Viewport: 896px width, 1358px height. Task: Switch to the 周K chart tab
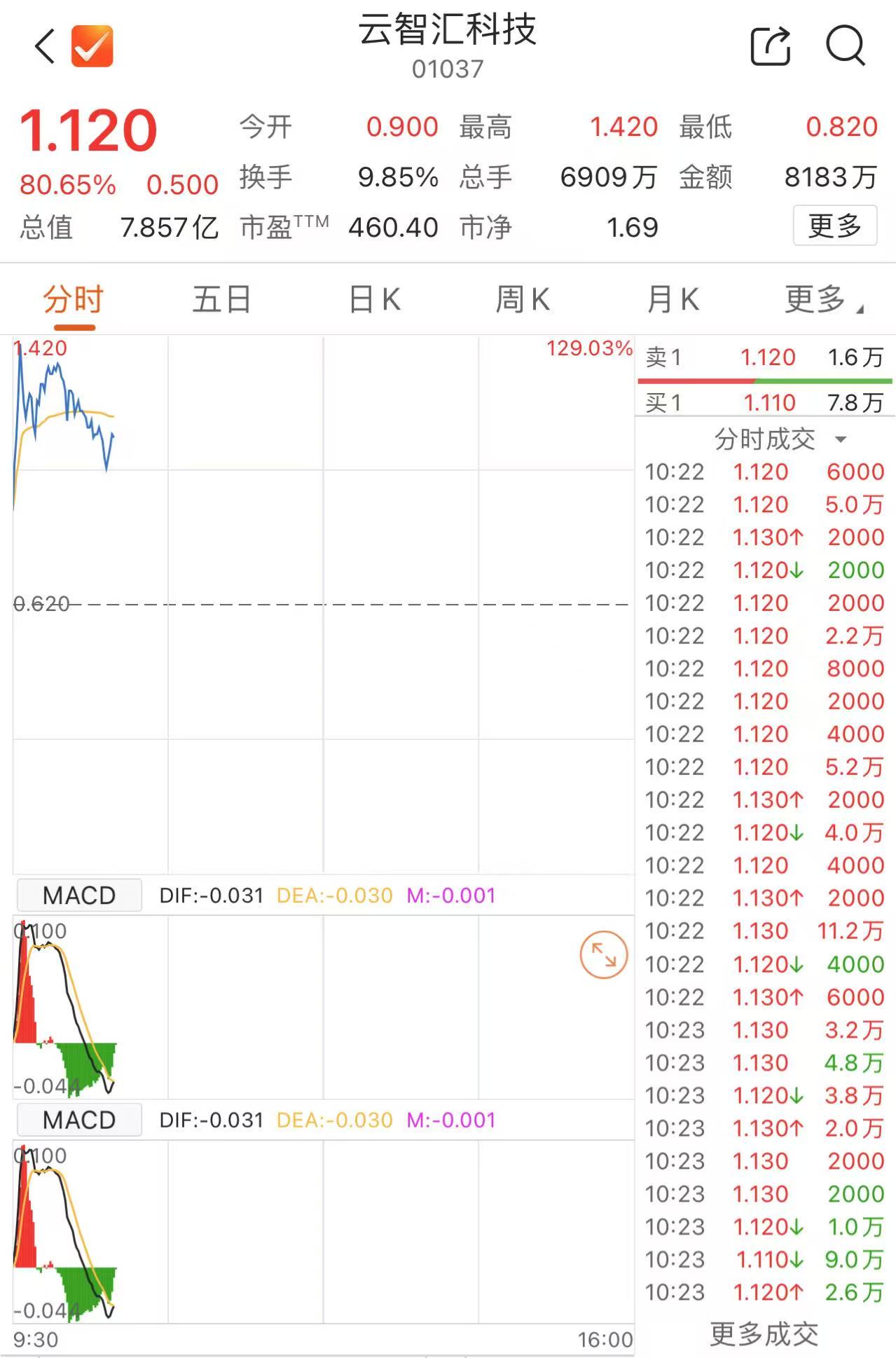tap(523, 300)
